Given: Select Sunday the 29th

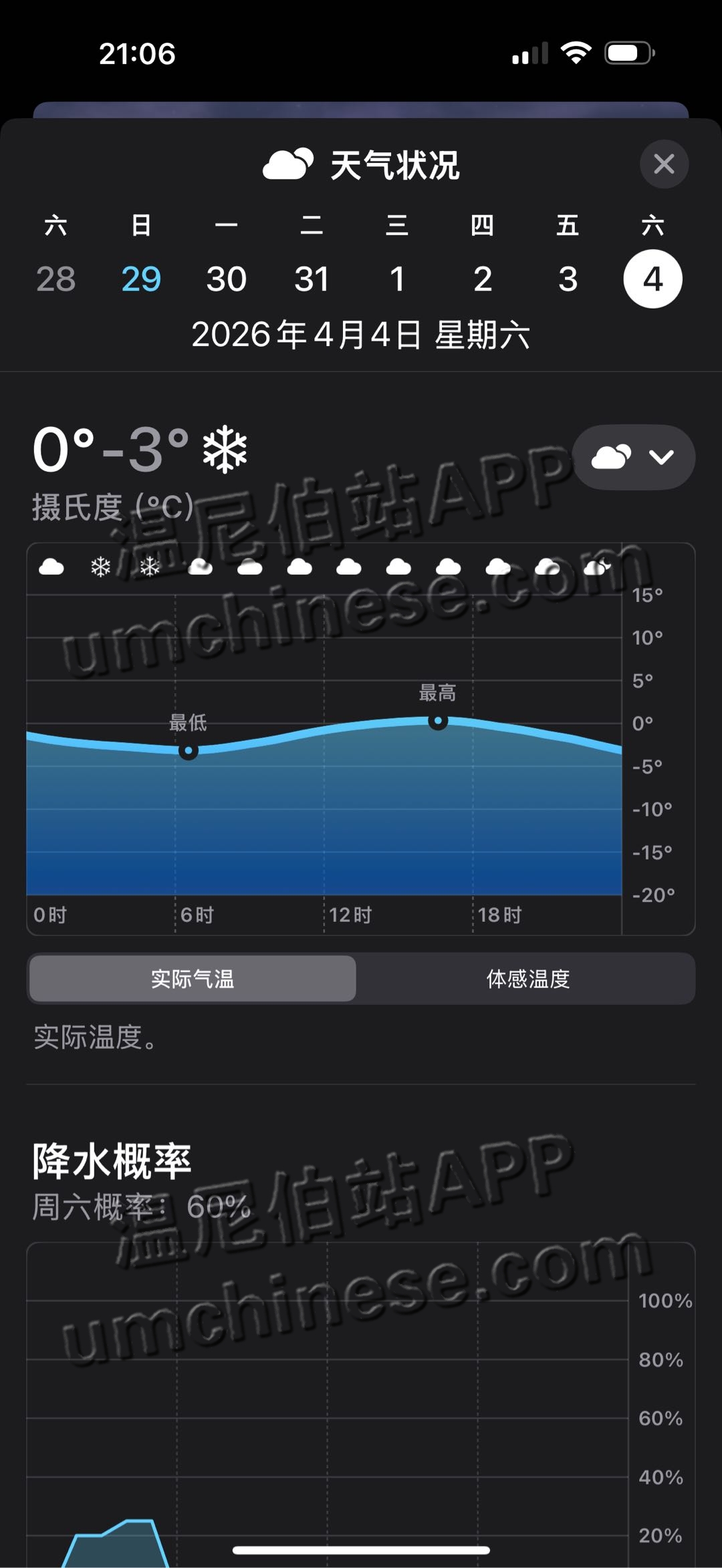Looking at the screenshot, I should 141,279.
